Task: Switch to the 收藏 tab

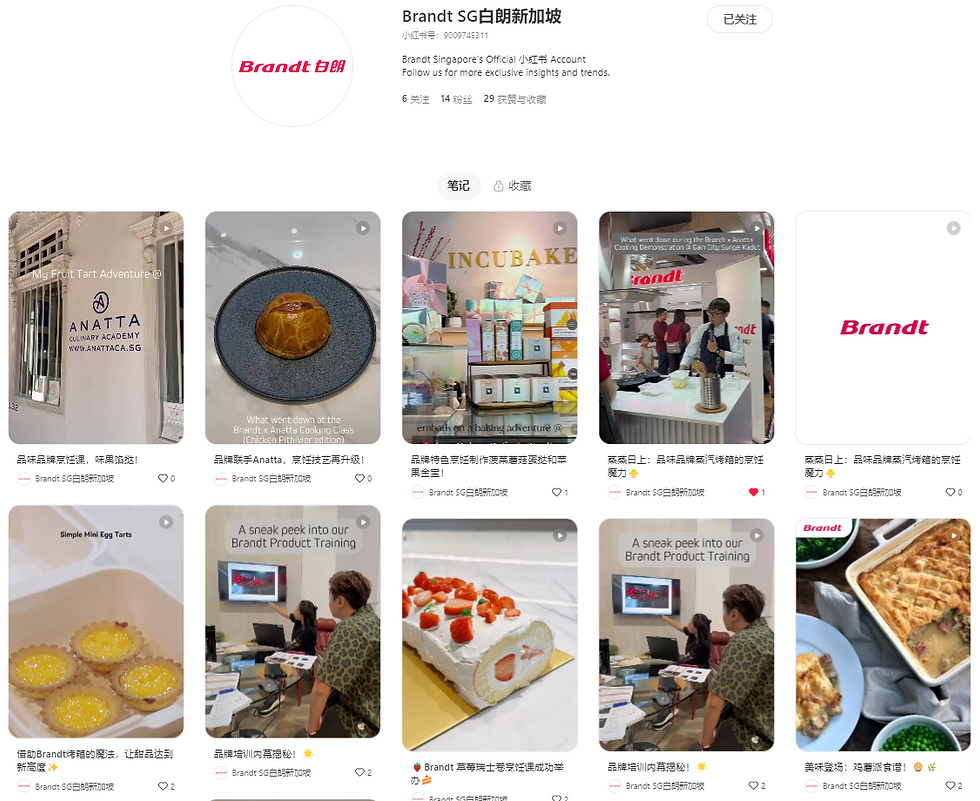Action: pyautogui.click(x=512, y=186)
